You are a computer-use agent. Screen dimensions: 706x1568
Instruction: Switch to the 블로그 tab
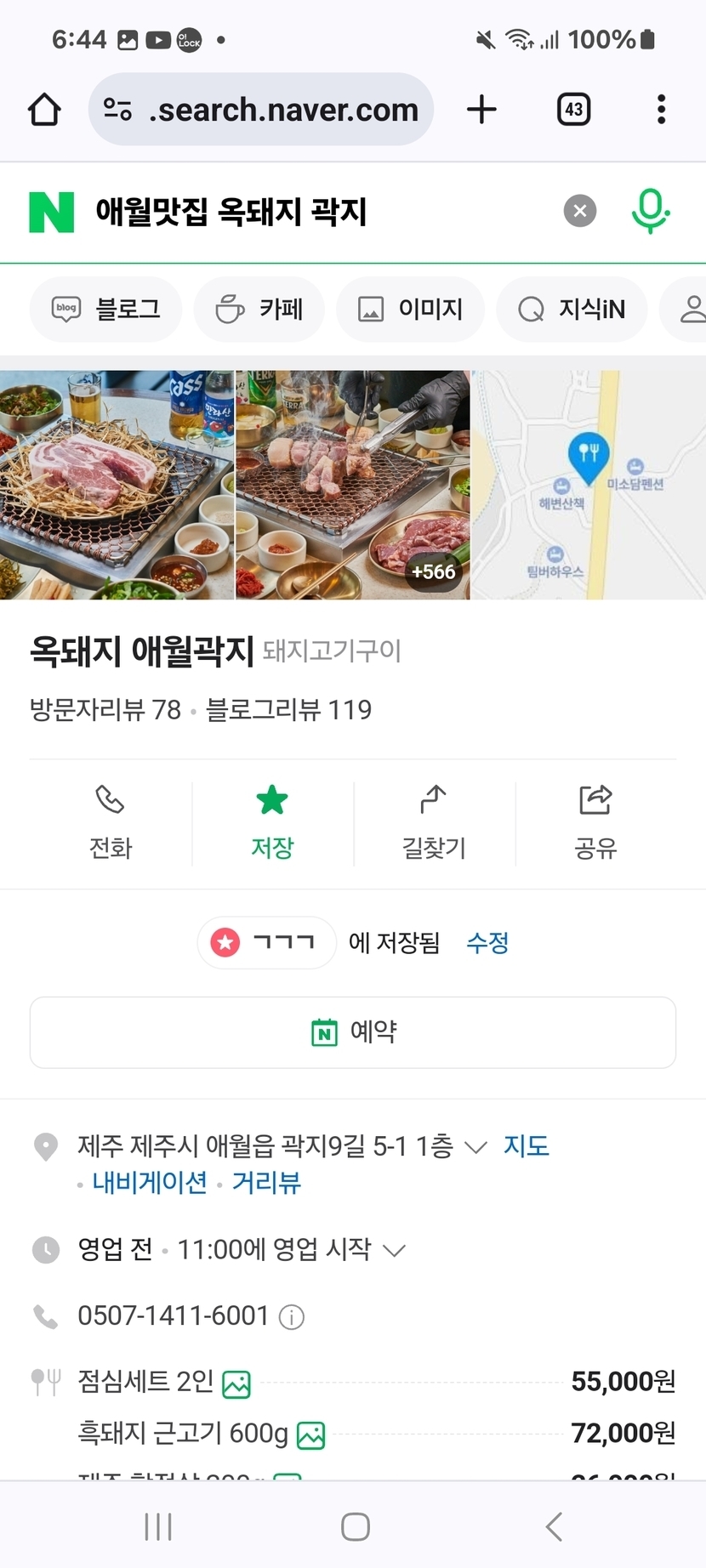click(106, 310)
